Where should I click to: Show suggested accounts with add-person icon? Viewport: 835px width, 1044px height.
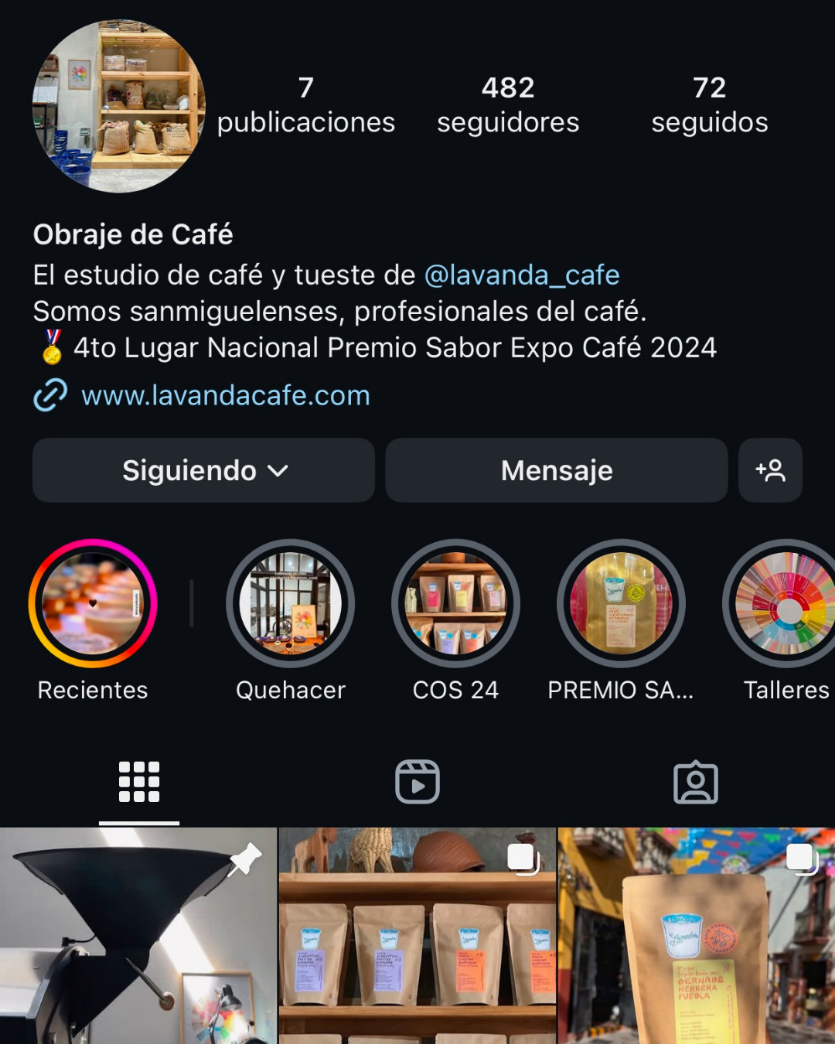point(770,470)
